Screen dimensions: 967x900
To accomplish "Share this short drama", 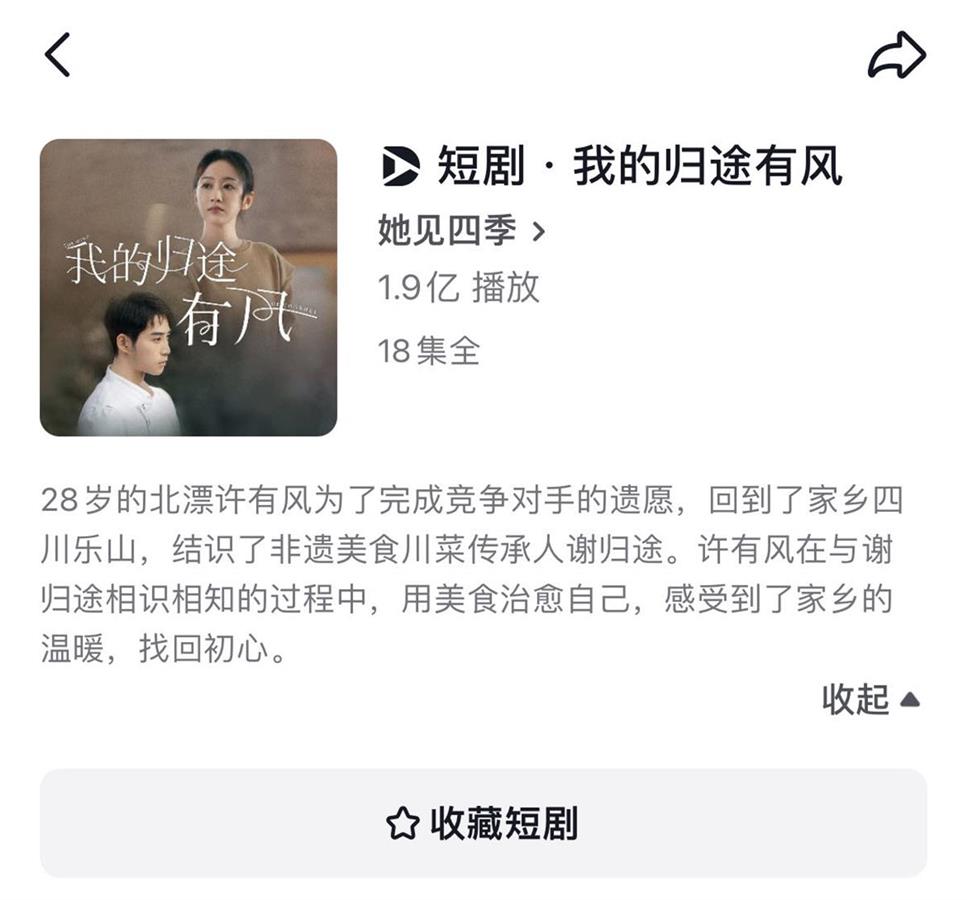I will 895,55.
